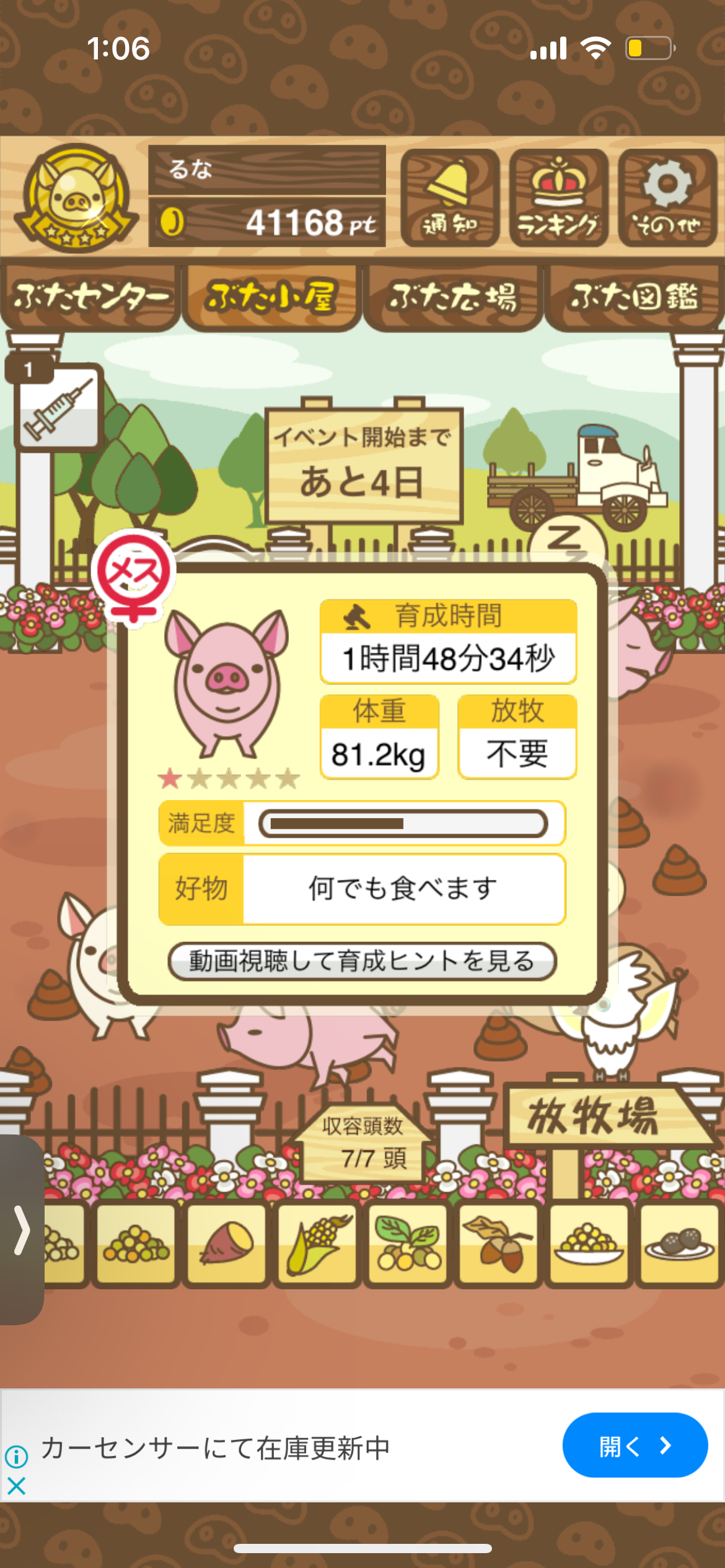Select the leafy vegetable feed
Viewport: 725px width, 1568px height.
[408, 1244]
